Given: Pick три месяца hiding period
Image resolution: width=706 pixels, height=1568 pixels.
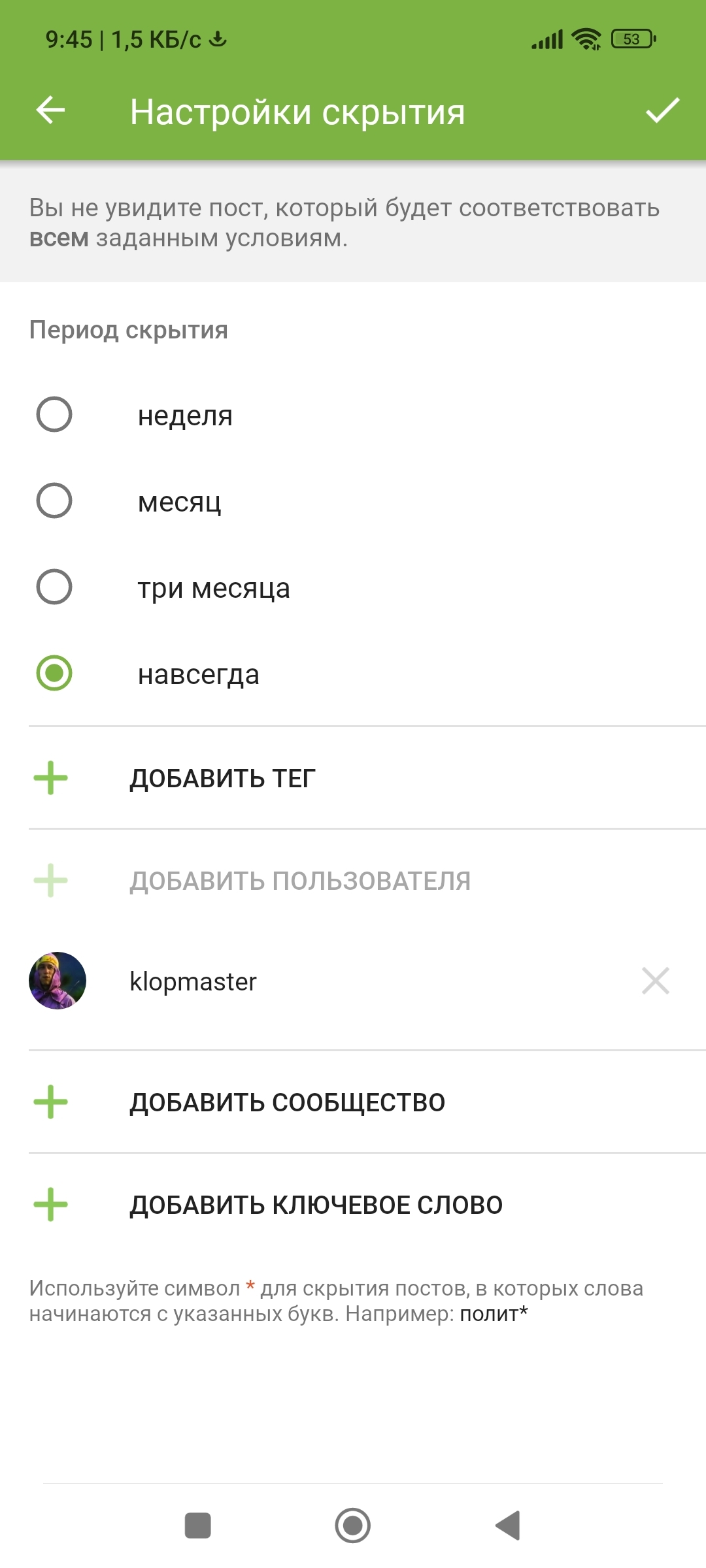Looking at the screenshot, I should 54,587.
